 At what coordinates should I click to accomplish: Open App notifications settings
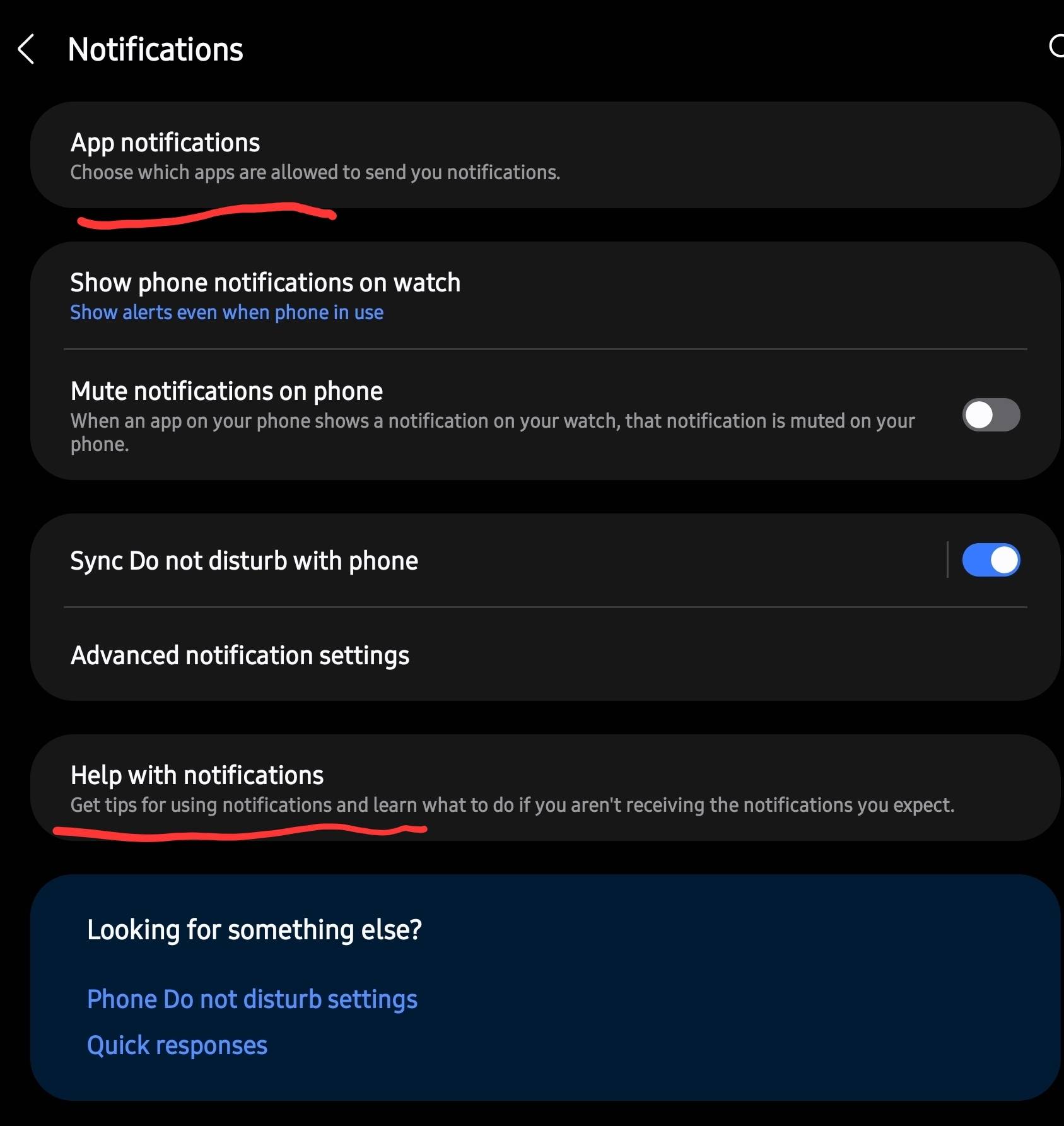pos(315,155)
